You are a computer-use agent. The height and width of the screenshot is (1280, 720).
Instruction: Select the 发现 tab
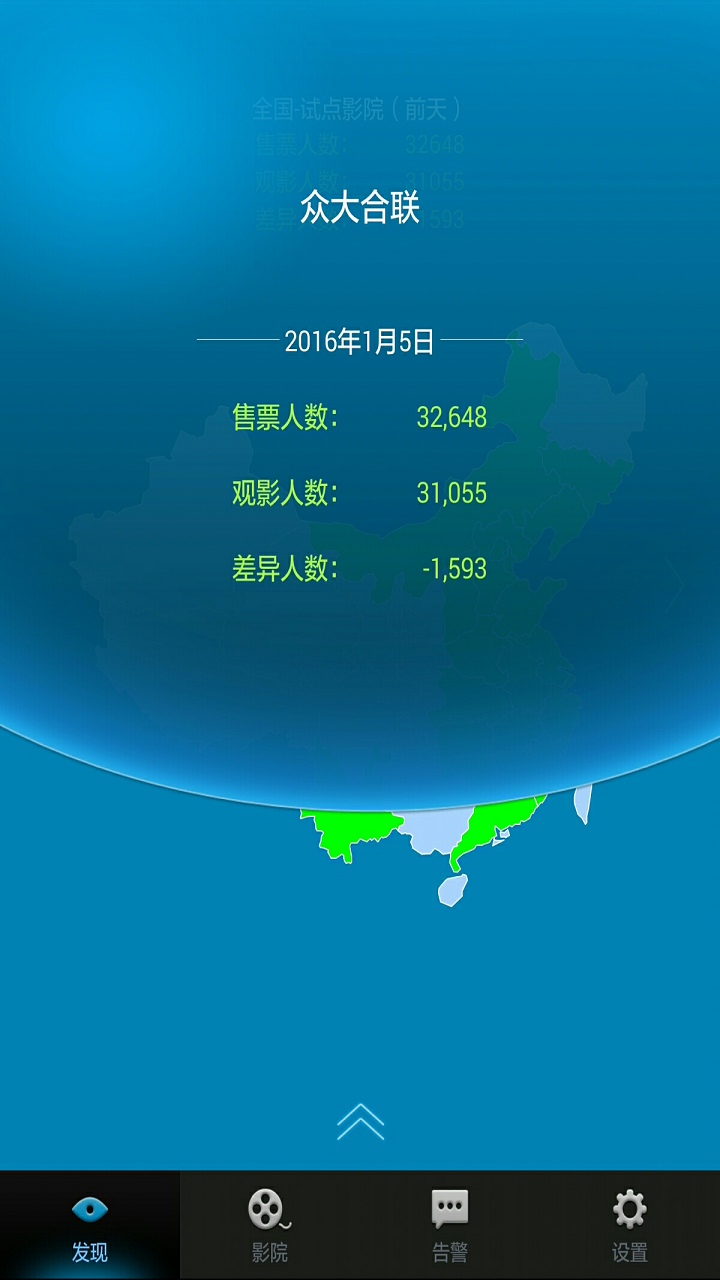90,1225
